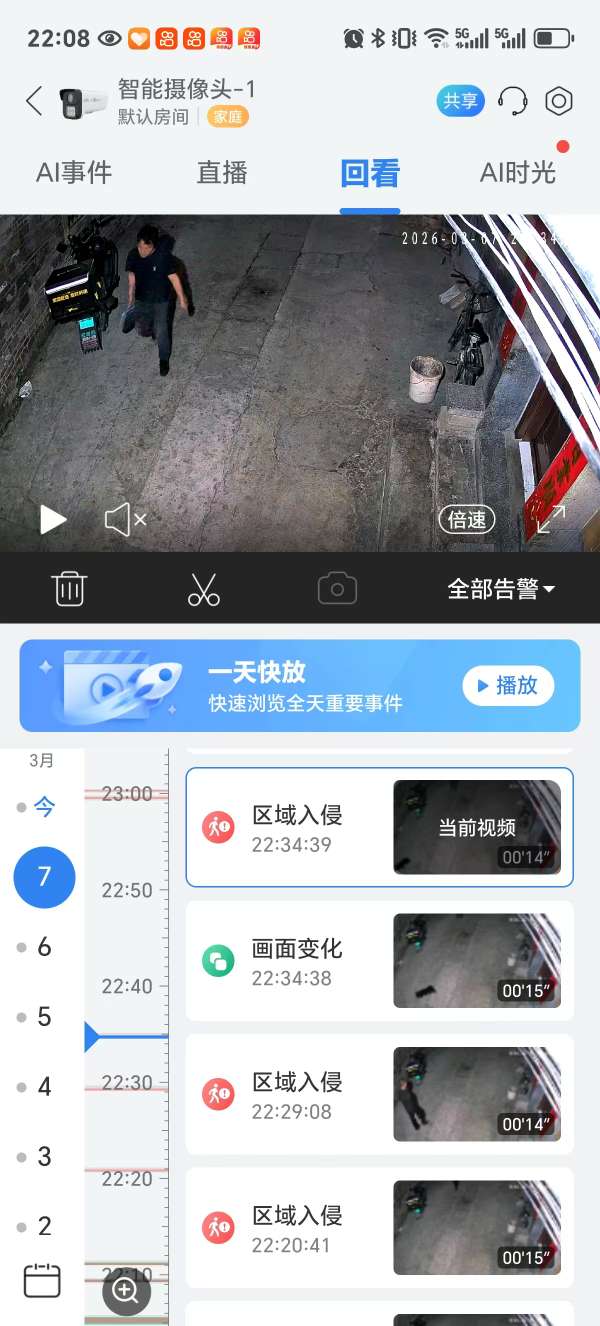600x1326 pixels.
Task: Switch to the 直播 live tab
Action: pos(222,173)
